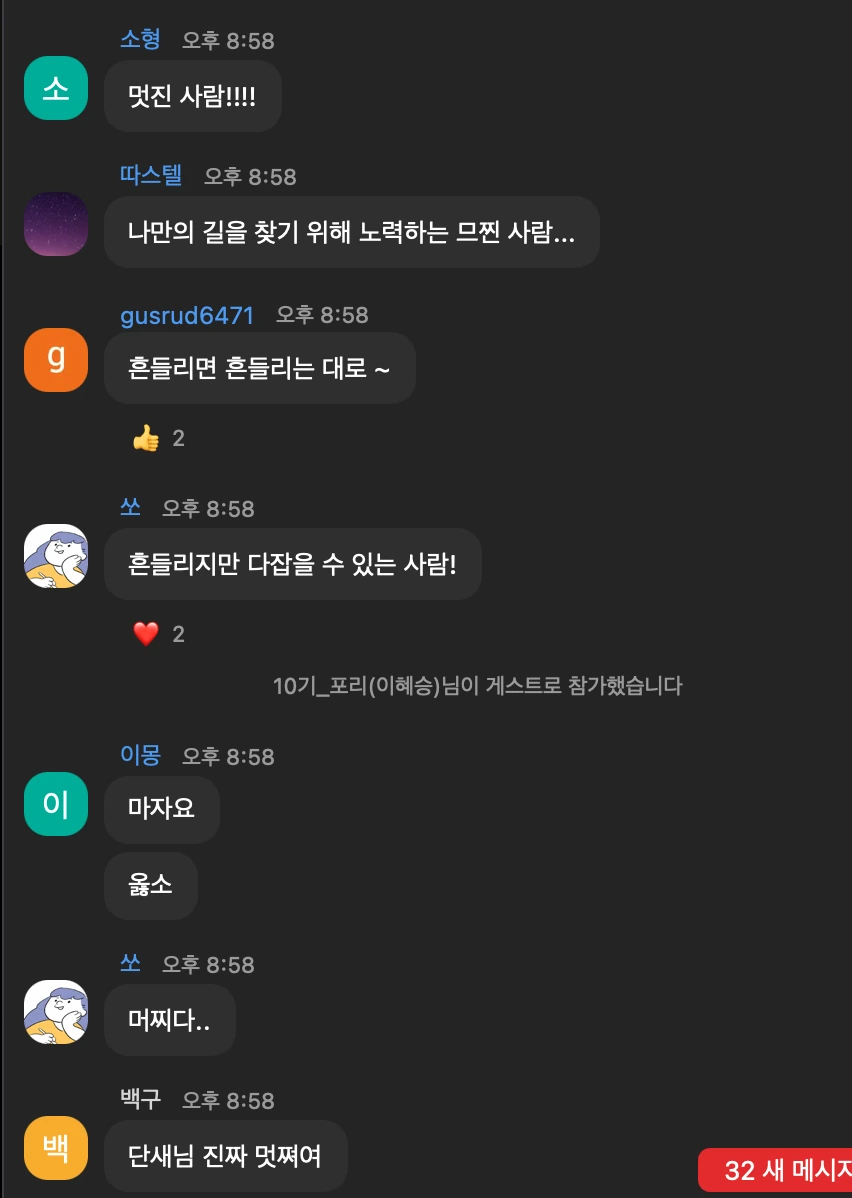The width and height of the screenshot is (852, 1198).
Task: Select 쏘's cartoon character profile image
Action: (x=55, y=557)
